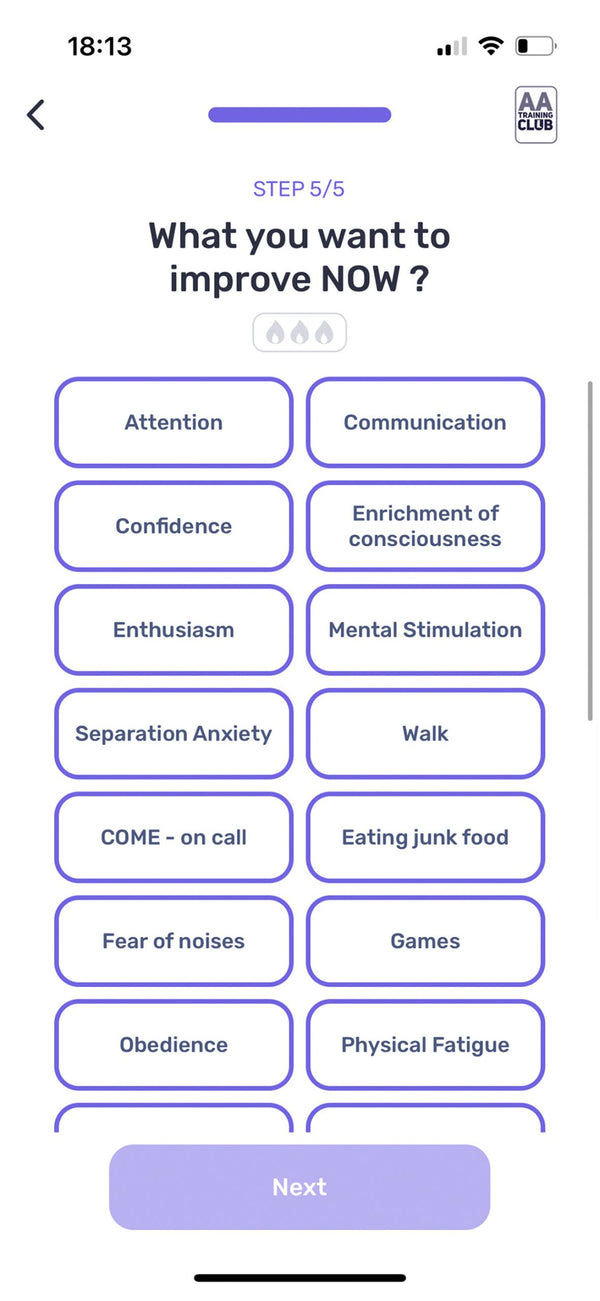This screenshot has height=1301, width=600.
Task: Go back to the previous step
Action: click(36, 115)
